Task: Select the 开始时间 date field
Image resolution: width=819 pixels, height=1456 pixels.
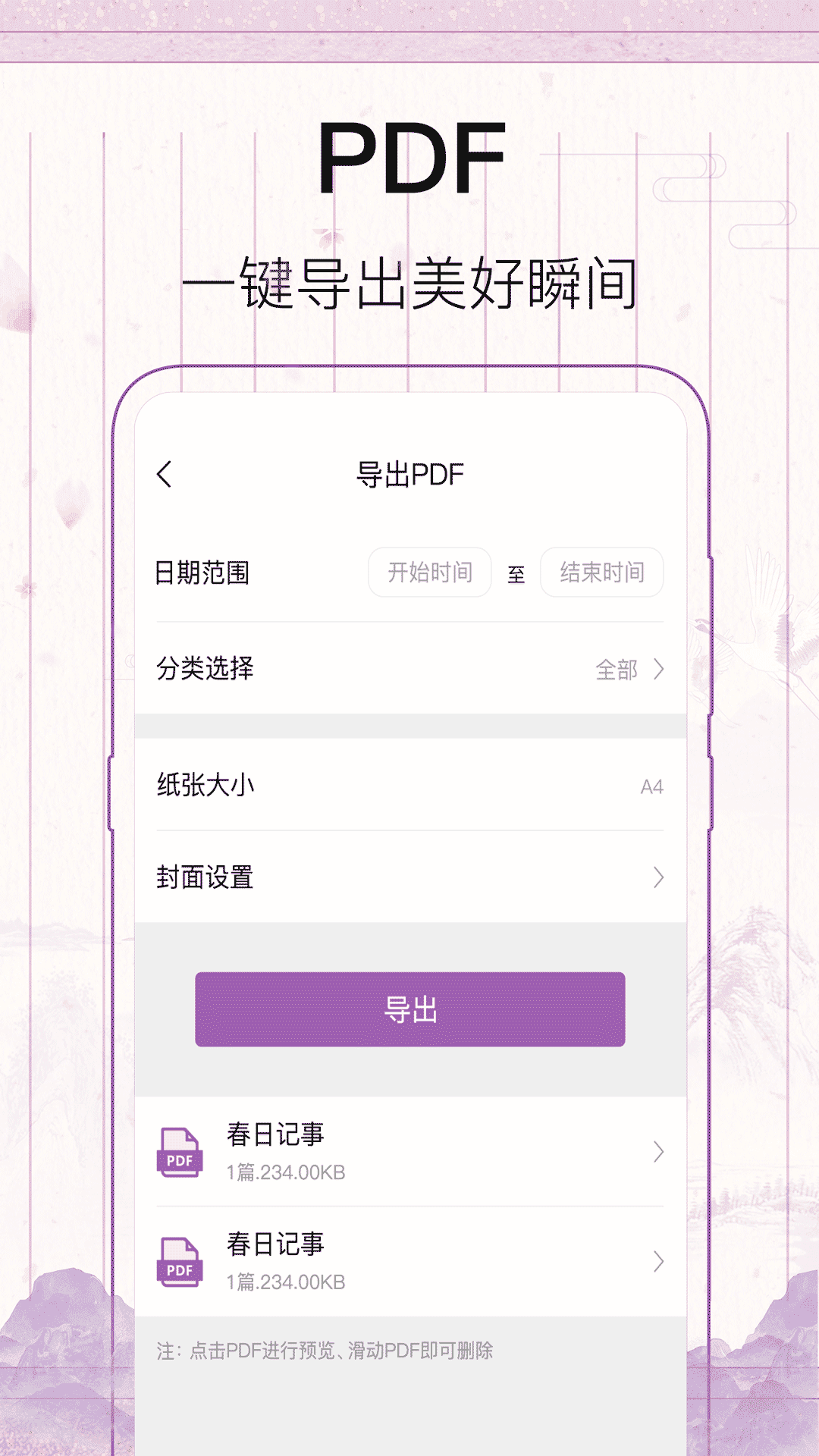Action: pos(429,573)
